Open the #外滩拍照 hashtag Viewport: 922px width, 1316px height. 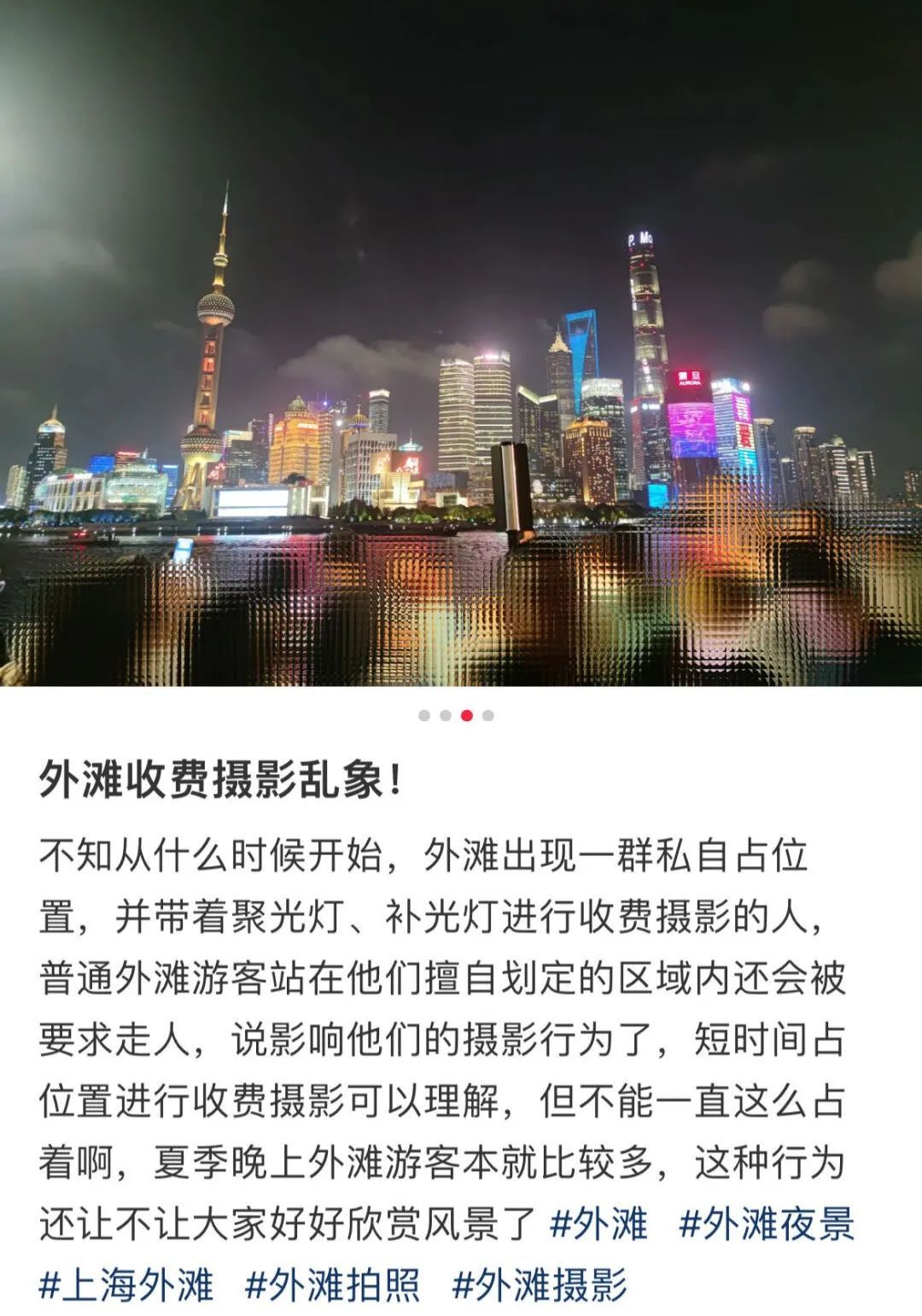click(332, 1285)
